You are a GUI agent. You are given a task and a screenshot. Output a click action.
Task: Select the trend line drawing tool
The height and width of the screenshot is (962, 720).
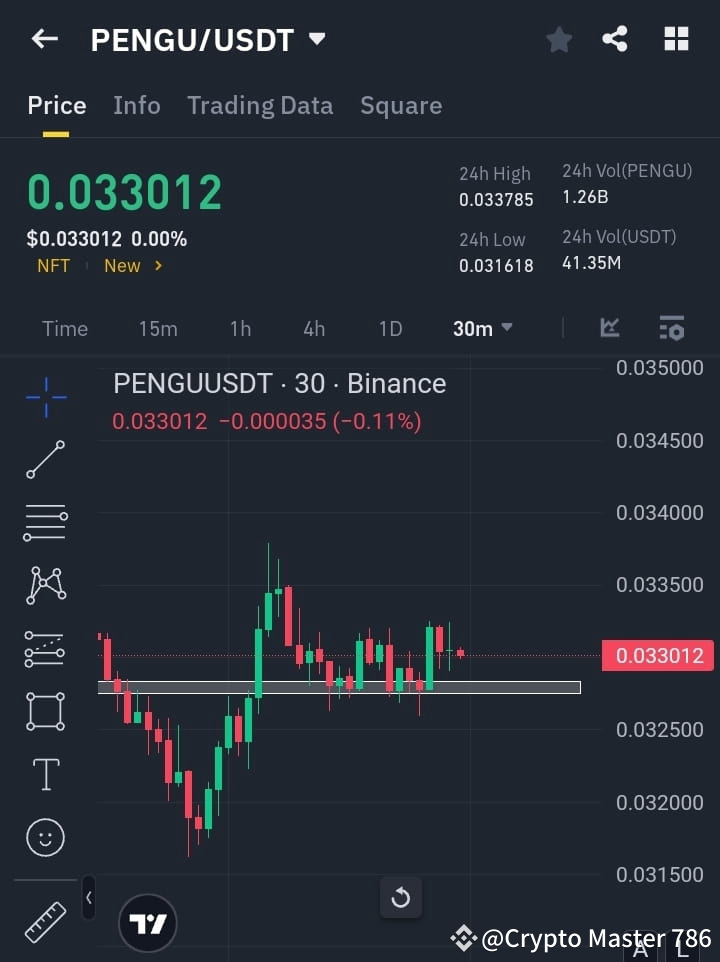(44, 460)
